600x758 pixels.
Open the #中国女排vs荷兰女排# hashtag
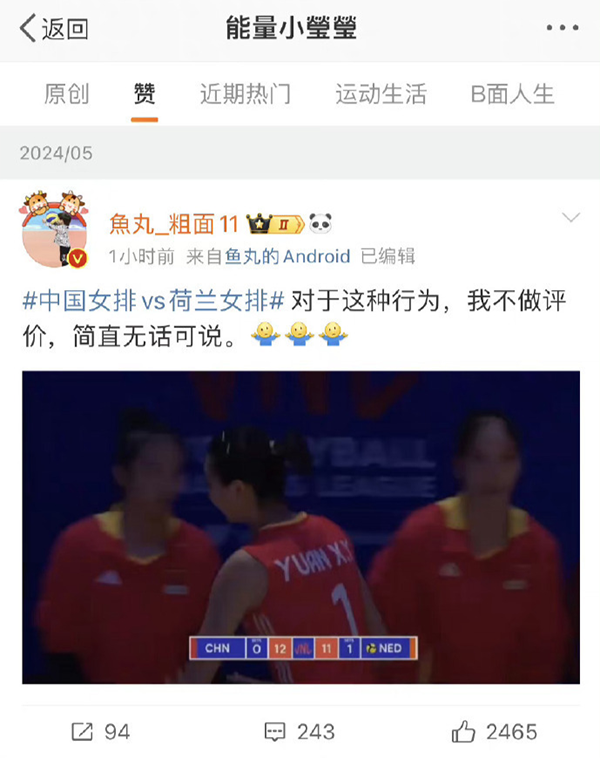[154, 302]
